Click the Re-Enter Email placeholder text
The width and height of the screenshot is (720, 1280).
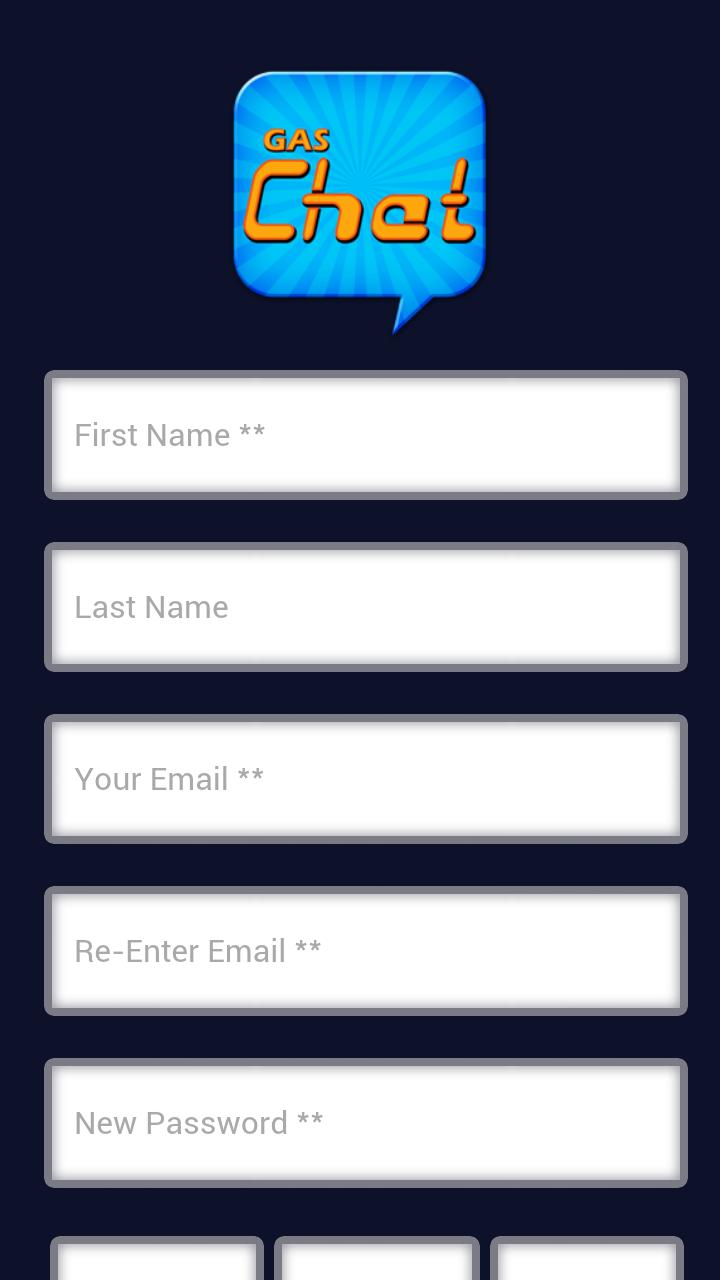click(199, 951)
